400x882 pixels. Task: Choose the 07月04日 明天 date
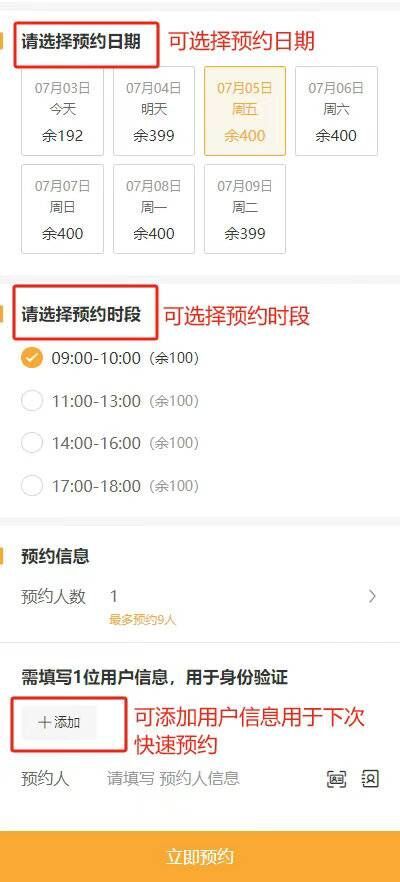[154, 111]
